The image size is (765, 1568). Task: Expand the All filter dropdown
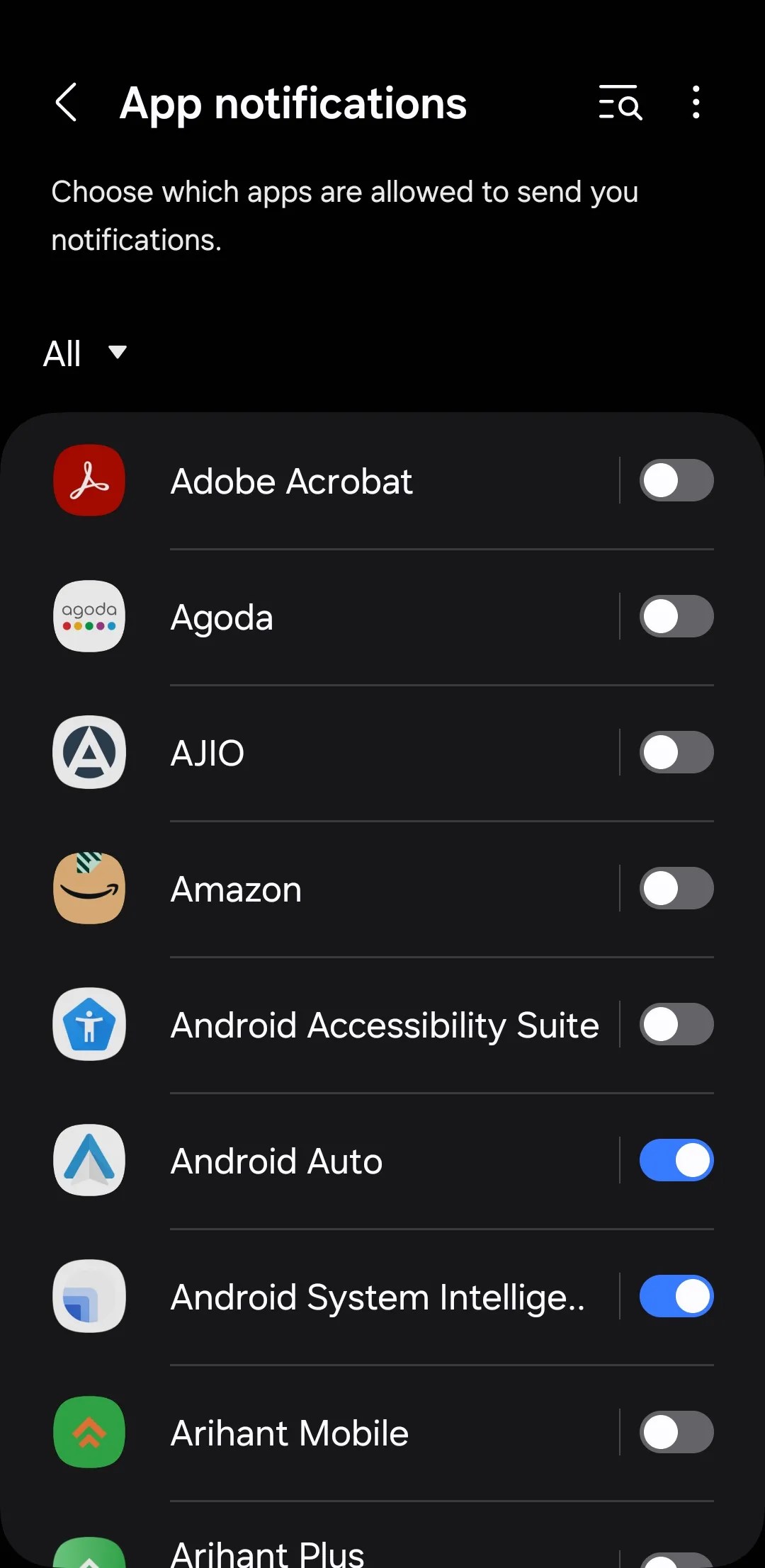click(x=85, y=353)
